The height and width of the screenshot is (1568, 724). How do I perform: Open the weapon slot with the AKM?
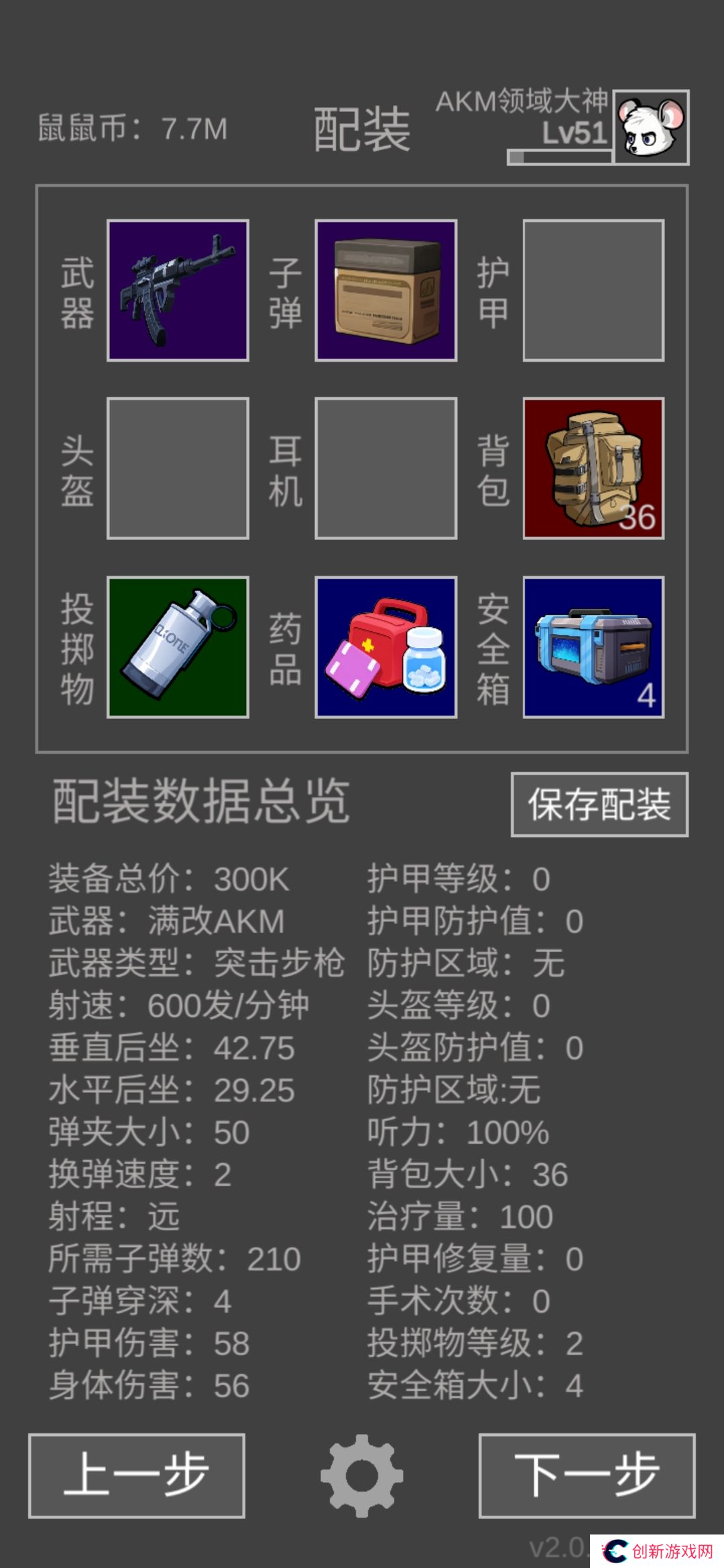click(178, 290)
